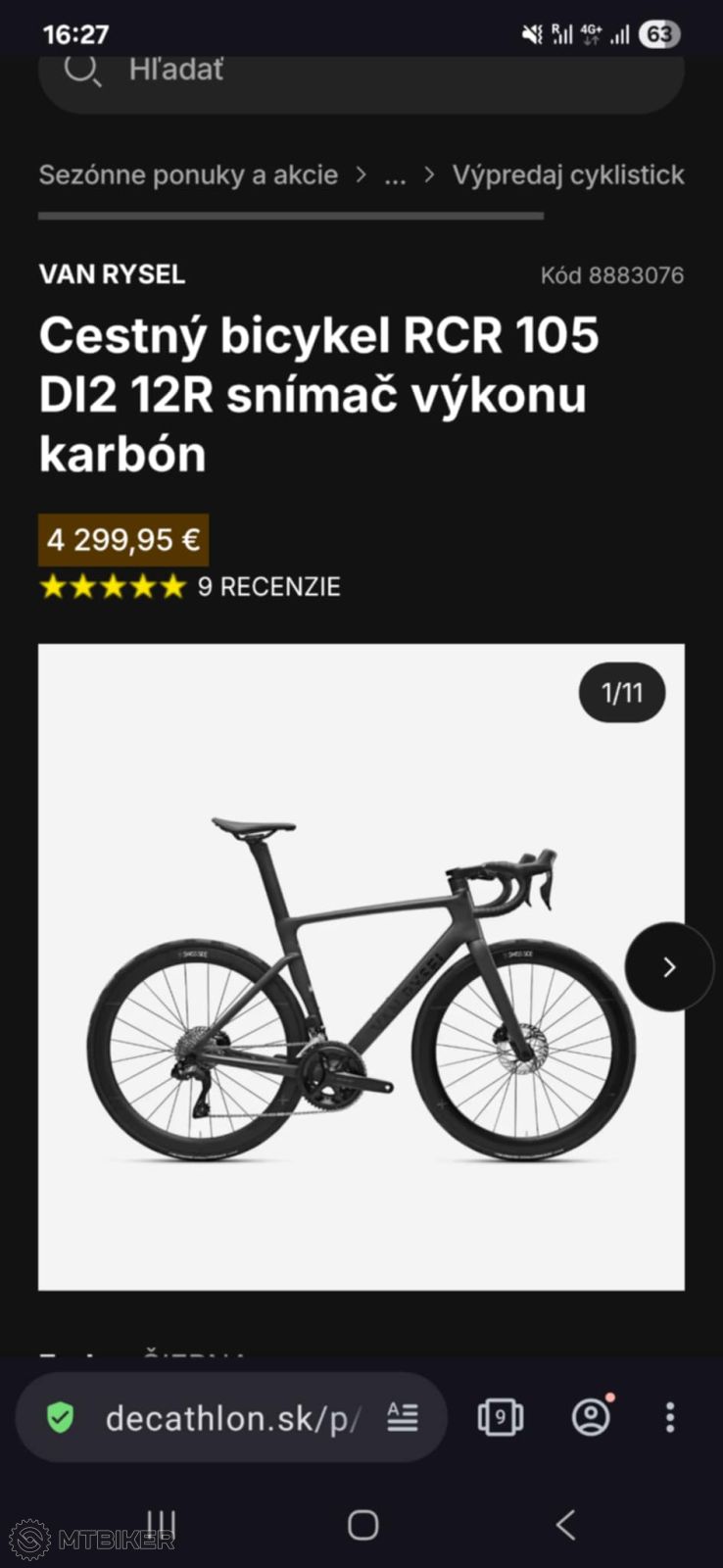Open the Výpredaj cyklistick breadcrumb link
This screenshot has width=723, height=1568.
(567, 175)
